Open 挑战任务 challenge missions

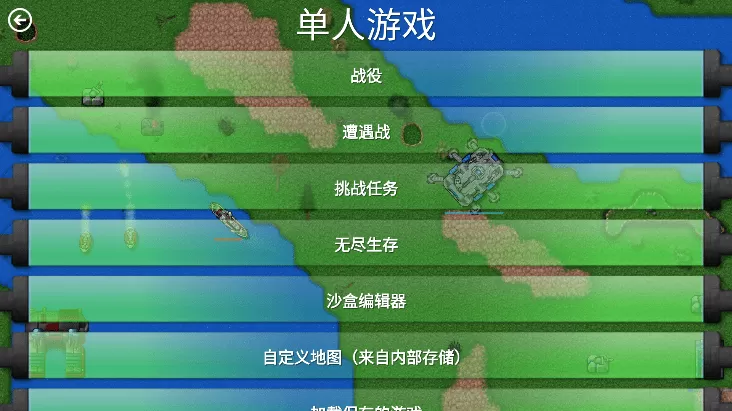click(366, 188)
